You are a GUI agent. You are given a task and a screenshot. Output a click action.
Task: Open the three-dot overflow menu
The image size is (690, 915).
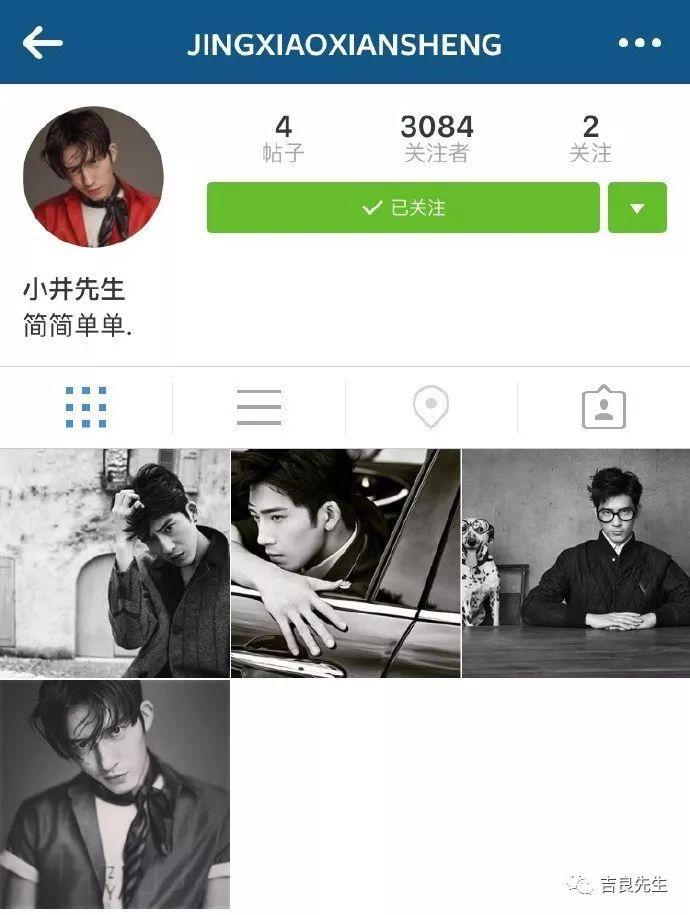tap(639, 43)
